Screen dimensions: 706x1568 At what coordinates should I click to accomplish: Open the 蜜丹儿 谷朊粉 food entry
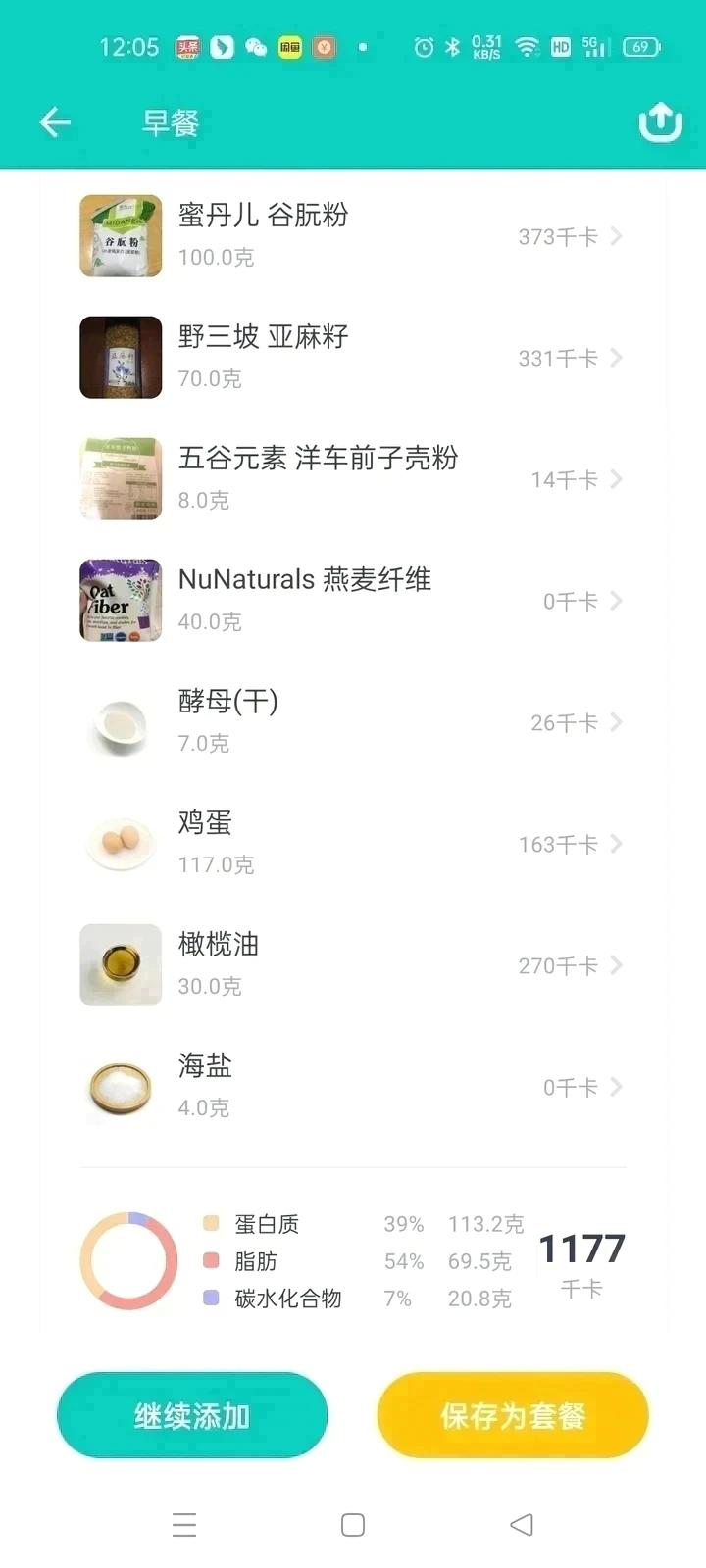(x=351, y=236)
